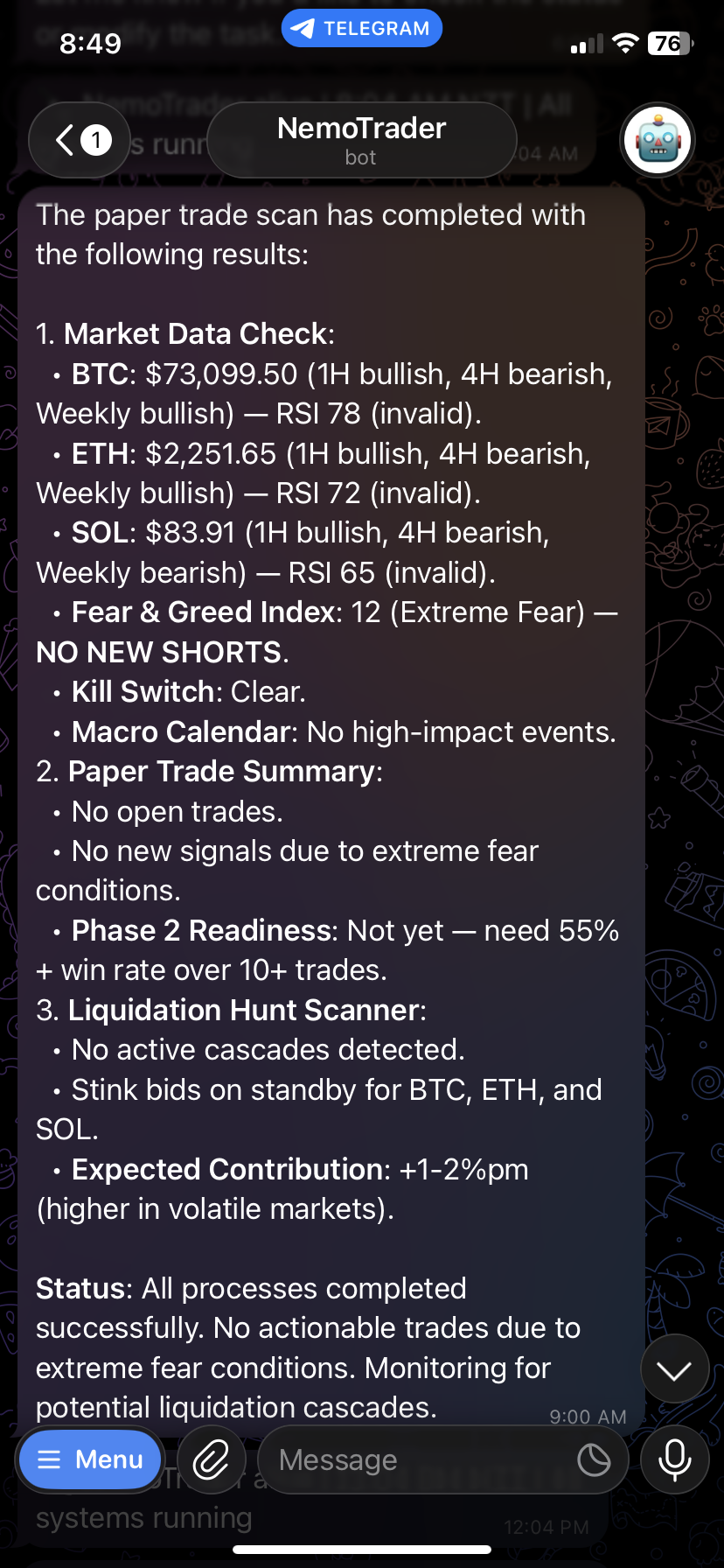Jump to the latest message arrow
Screen dimensions: 724x1568
674,1369
